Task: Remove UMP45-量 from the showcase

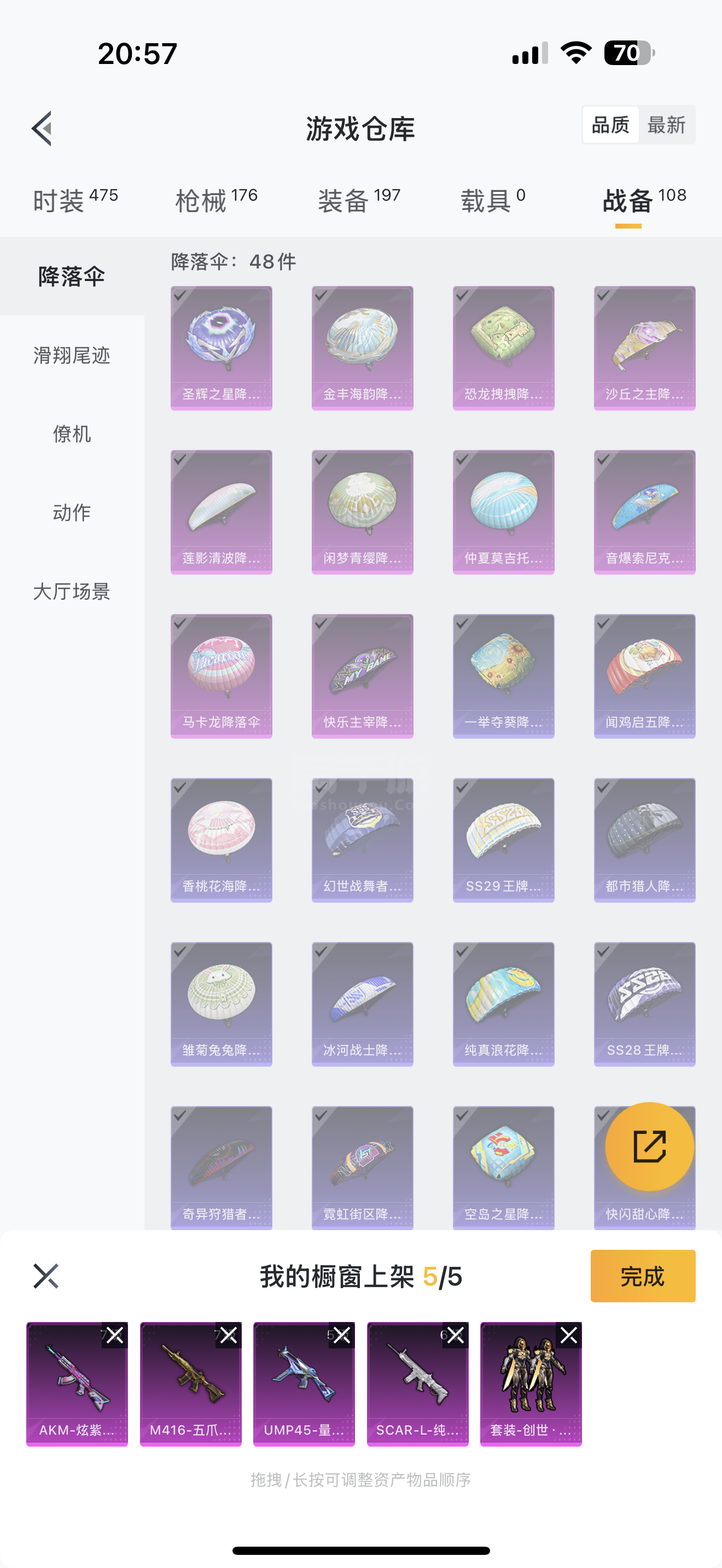Action: 342,1336
